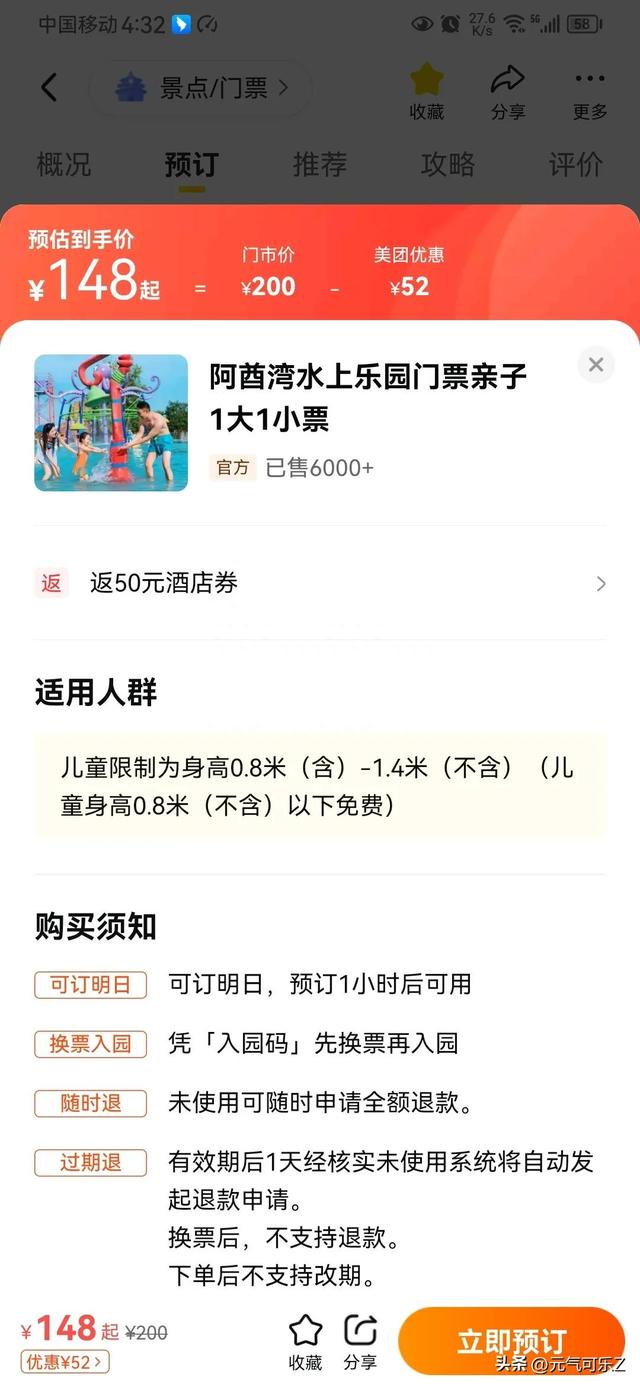
Task: Expand the 优惠¥52 discount details
Action: [66, 1361]
